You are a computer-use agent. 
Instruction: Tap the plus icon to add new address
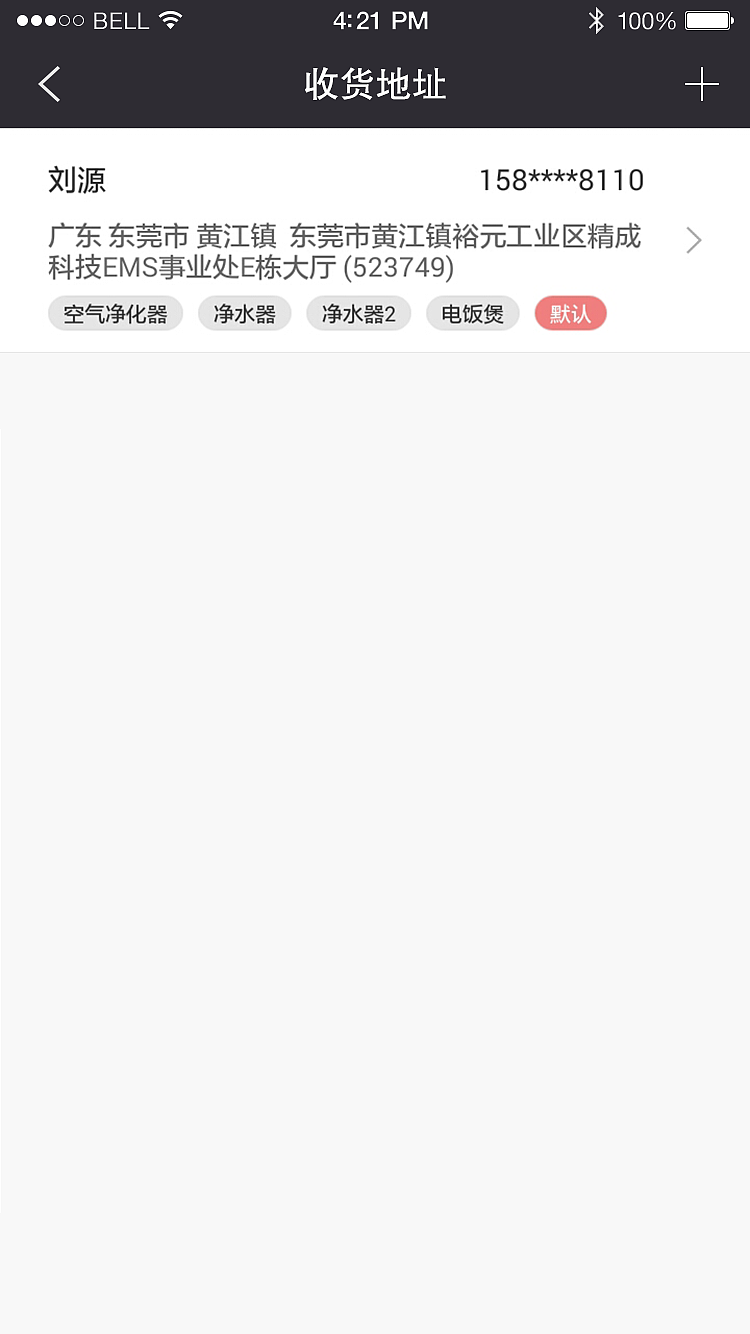tap(703, 84)
